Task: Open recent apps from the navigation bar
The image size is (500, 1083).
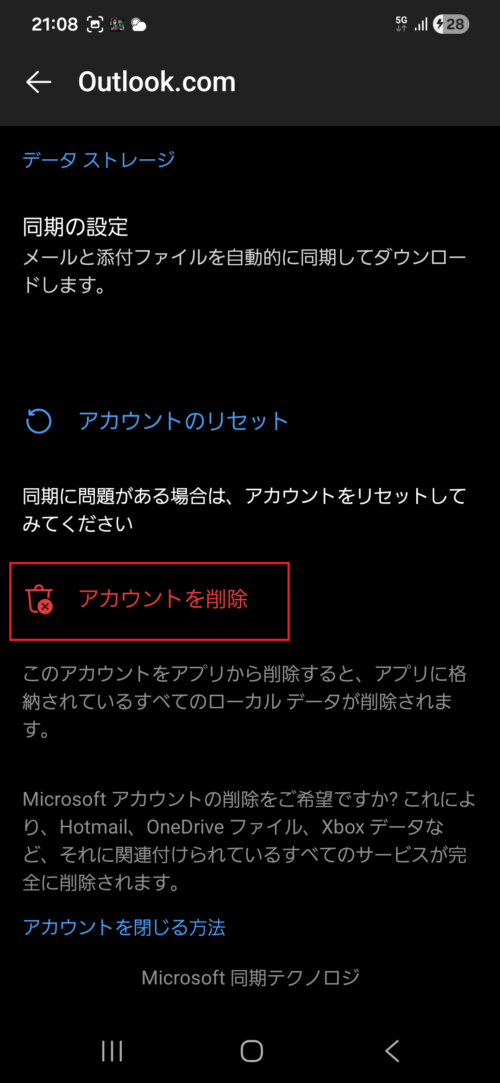Action: [112, 1051]
